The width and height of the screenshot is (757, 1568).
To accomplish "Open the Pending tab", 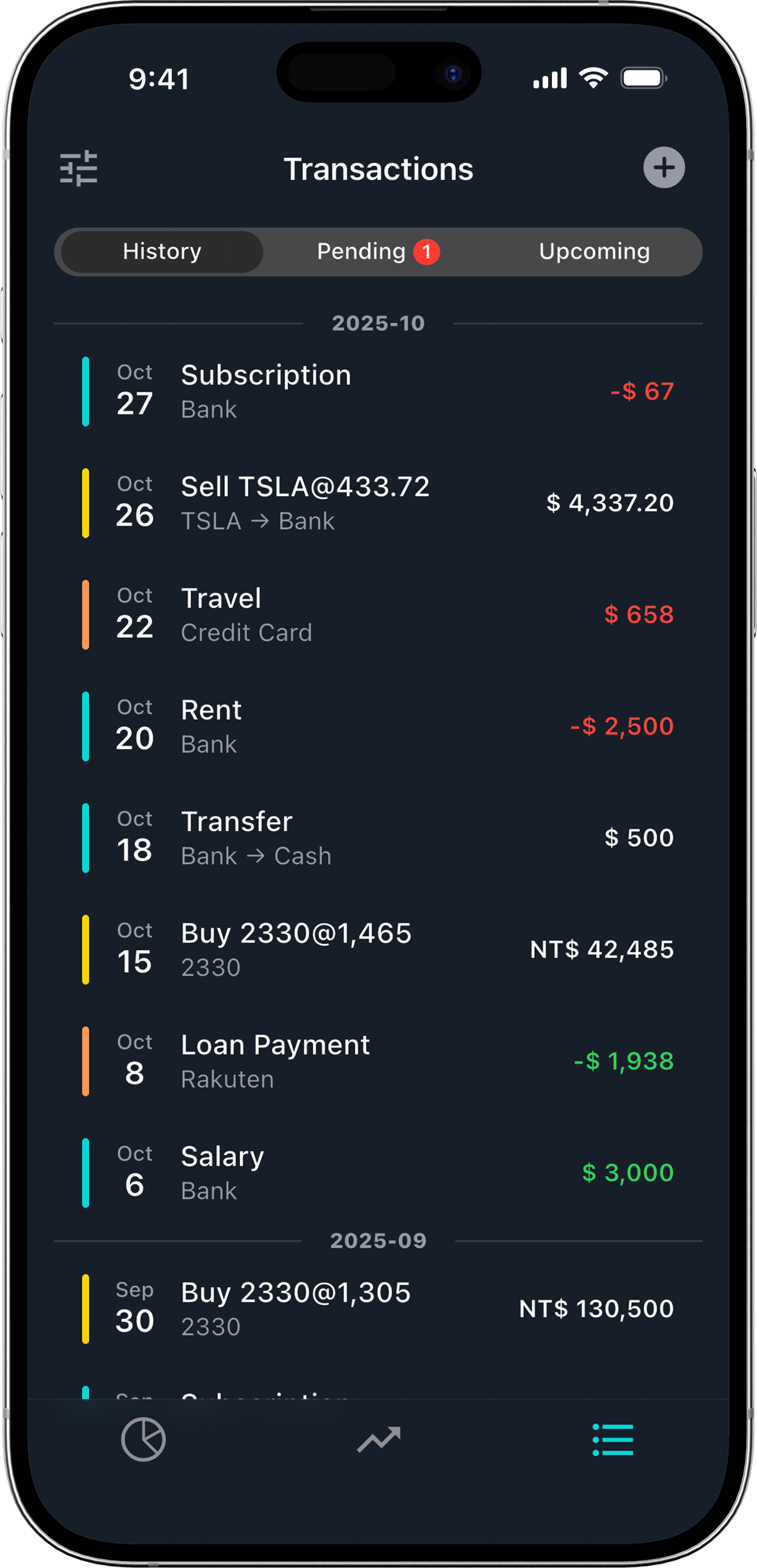I will point(361,251).
